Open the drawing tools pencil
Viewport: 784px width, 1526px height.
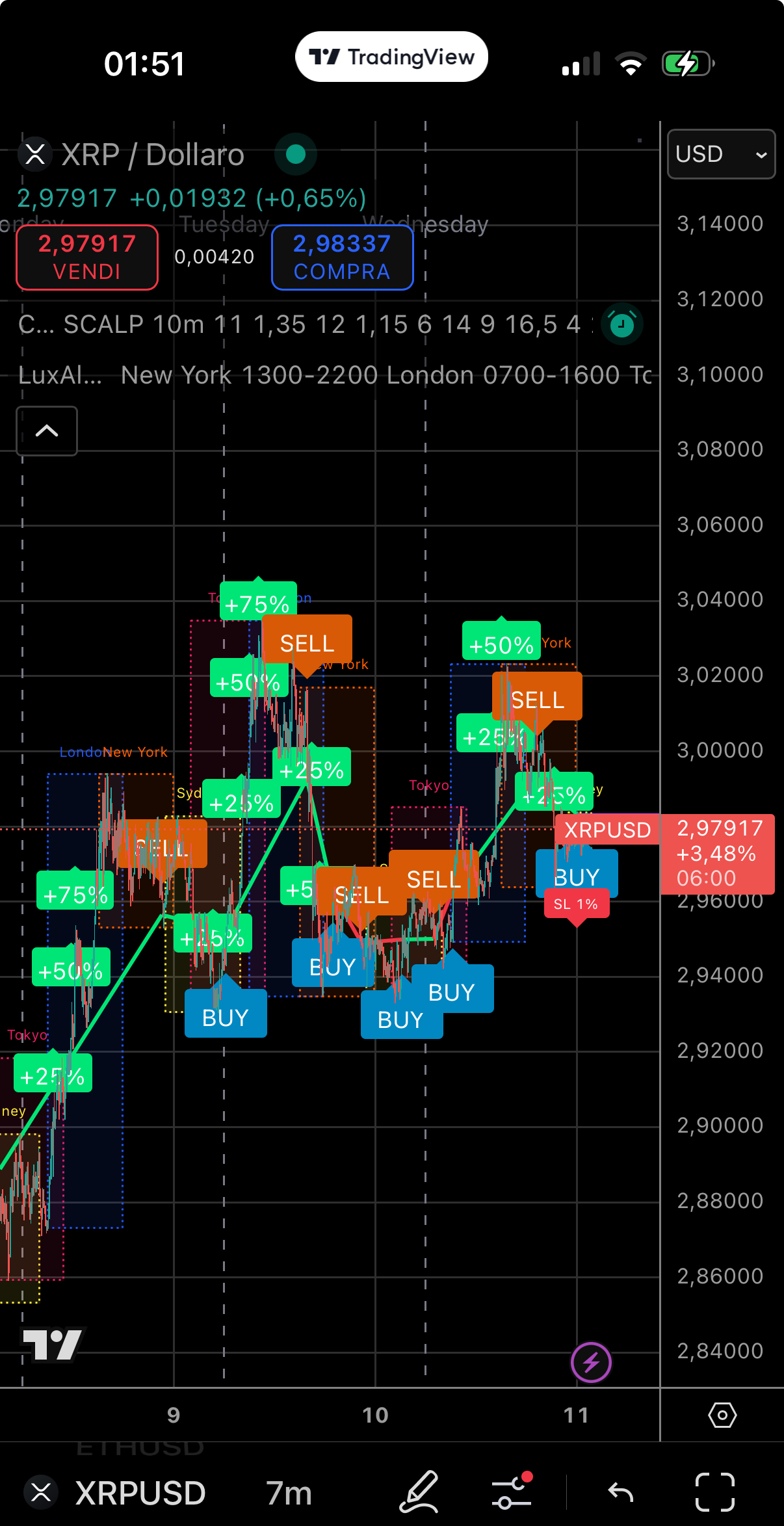pyautogui.click(x=419, y=1492)
